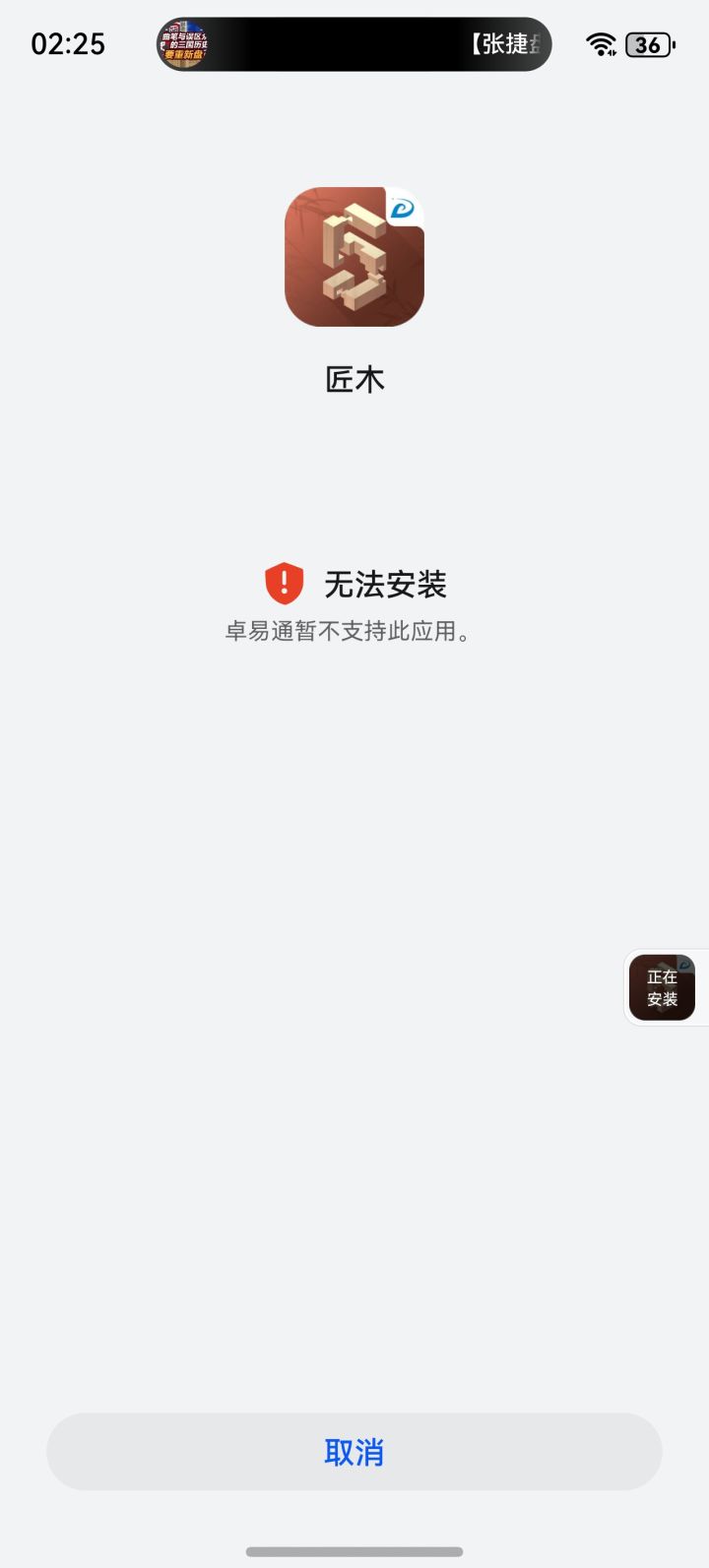Screen dimensions: 709x1568
Task: Tap the 无法安装 error heading
Action: (x=386, y=583)
